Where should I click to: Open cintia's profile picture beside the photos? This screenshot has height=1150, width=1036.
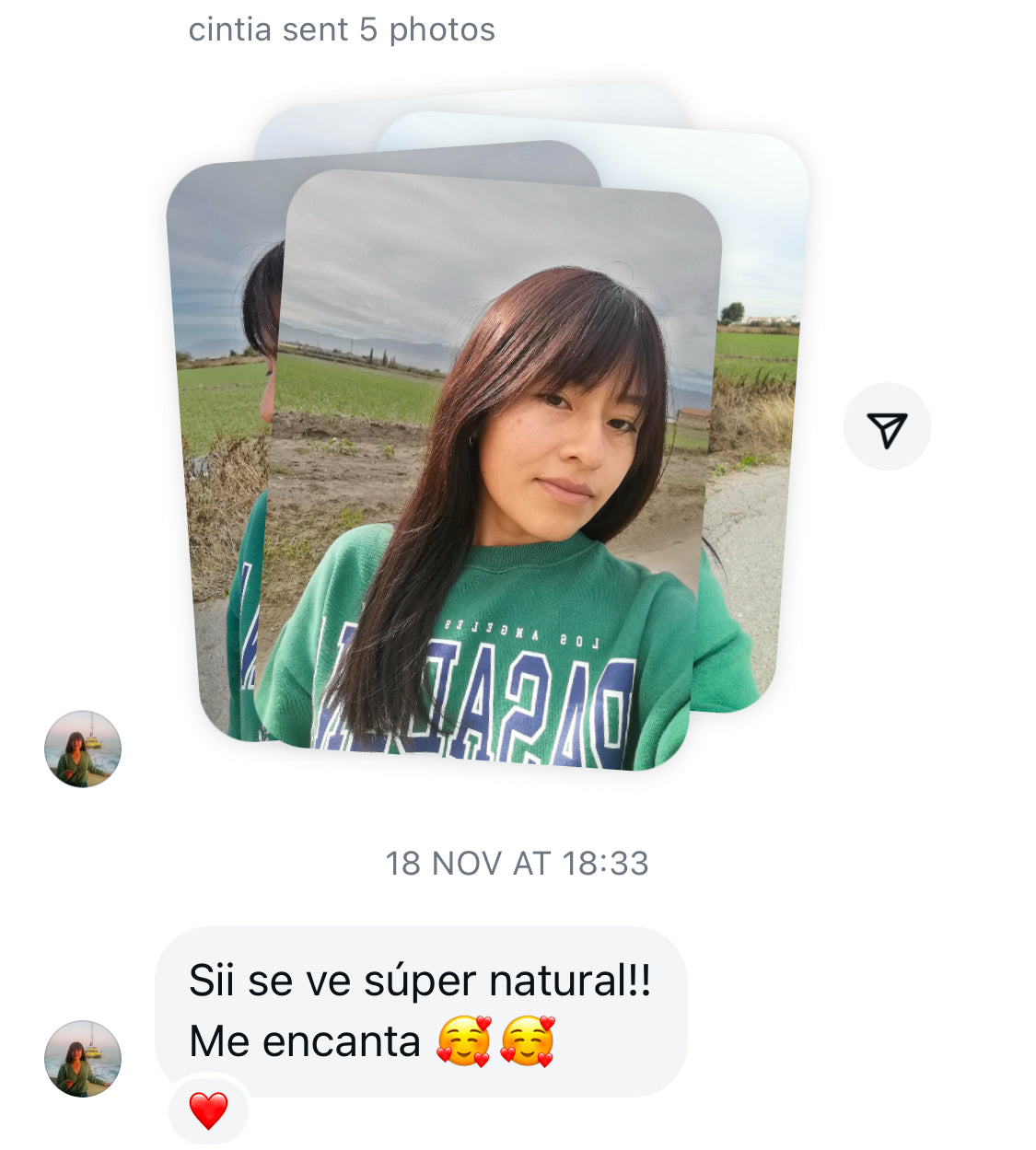pyautogui.click(x=83, y=749)
